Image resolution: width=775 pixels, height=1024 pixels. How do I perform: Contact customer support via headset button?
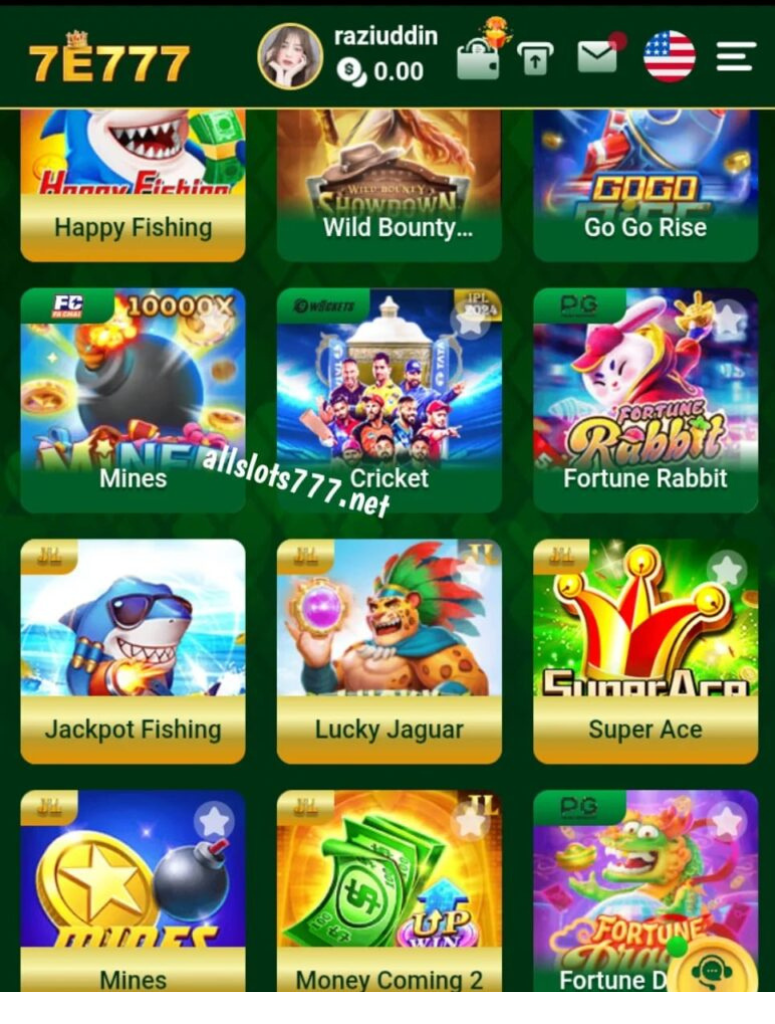[x=713, y=968]
